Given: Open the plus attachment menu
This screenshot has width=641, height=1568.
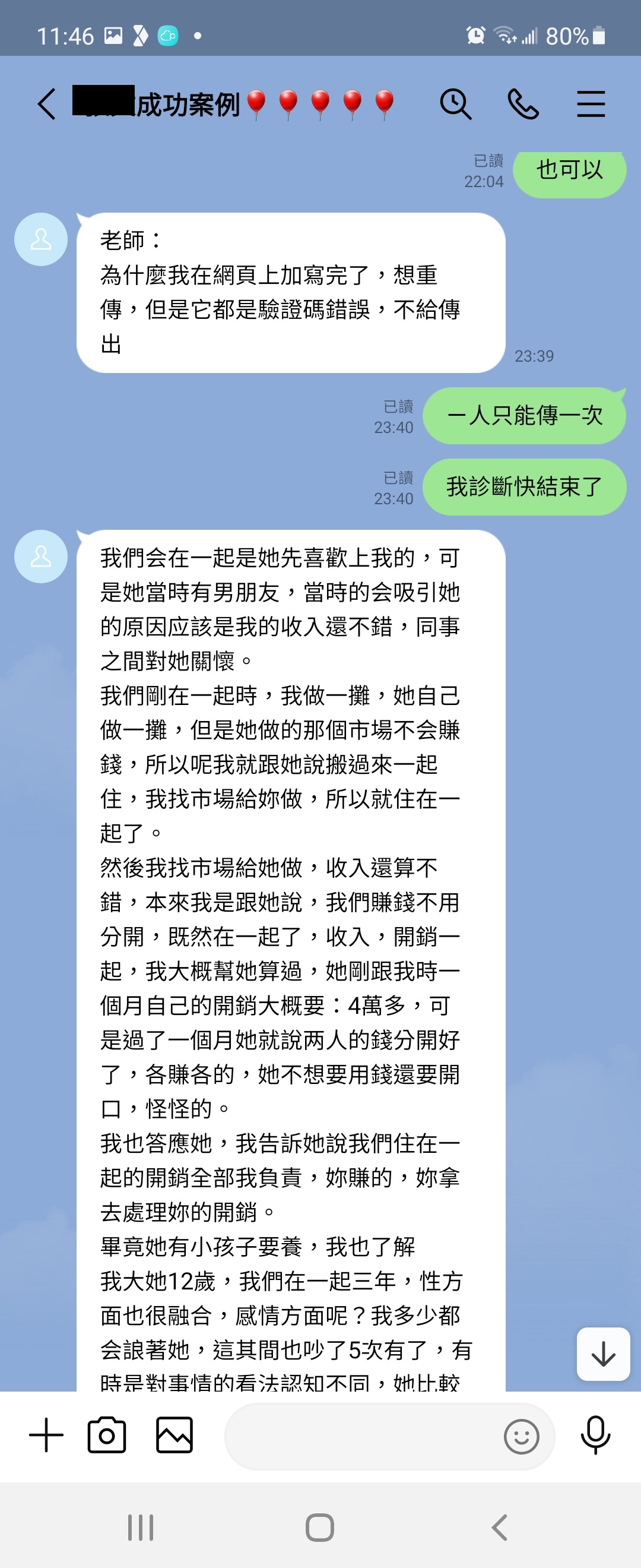Looking at the screenshot, I should [46, 1436].
